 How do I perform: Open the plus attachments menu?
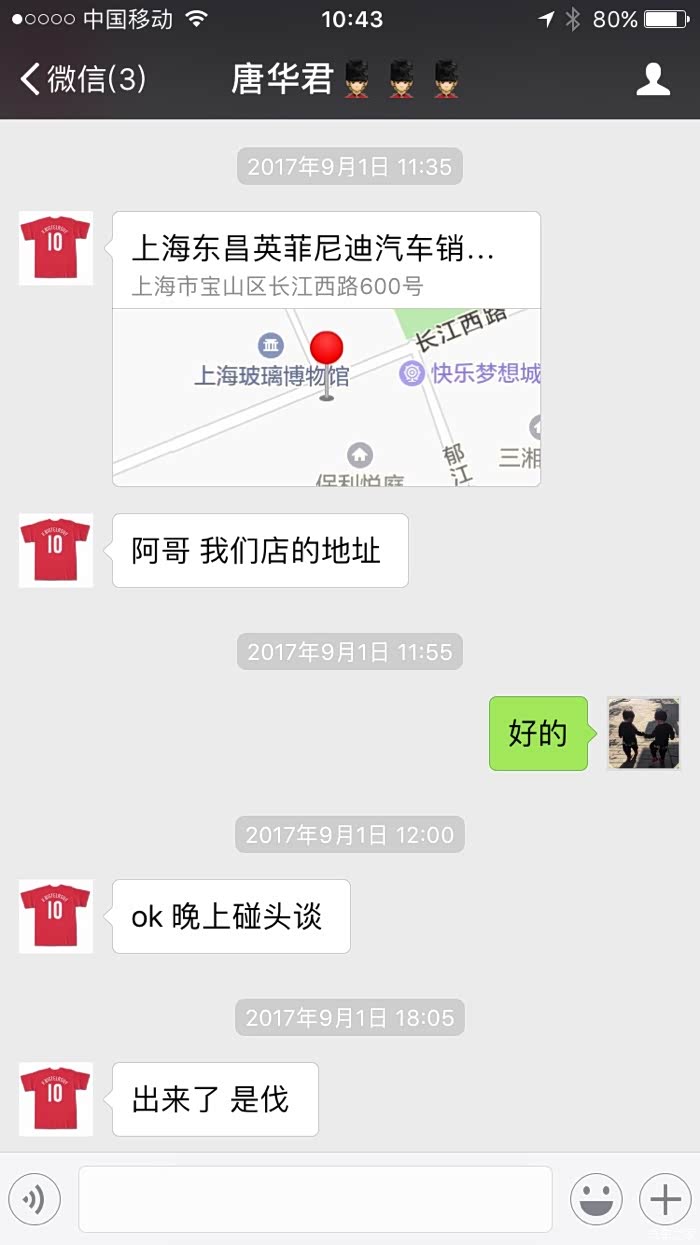coord(665,1199)
